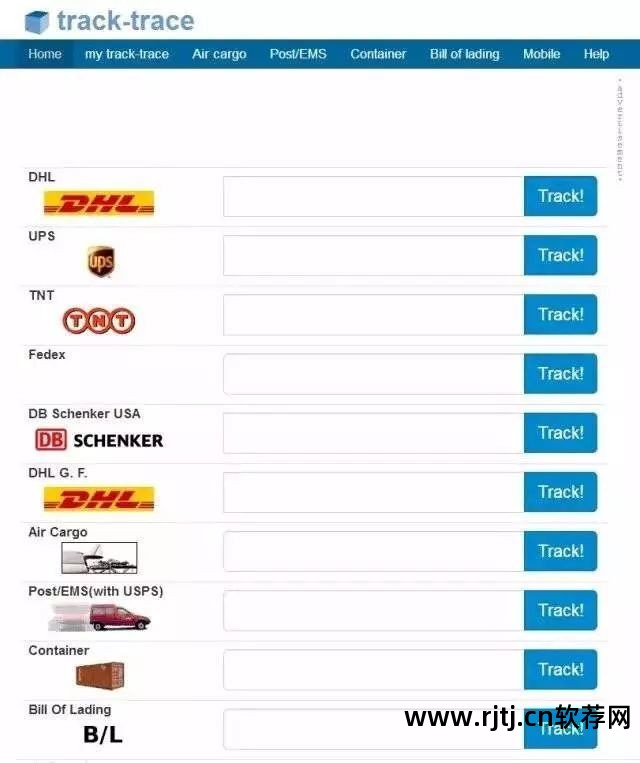Image resolution: width=640 pixels, height=763 pixels.
Task: Track a Post/EMS (with USPS) parcel
Action: pyautogui.click(x=560, y=610)
